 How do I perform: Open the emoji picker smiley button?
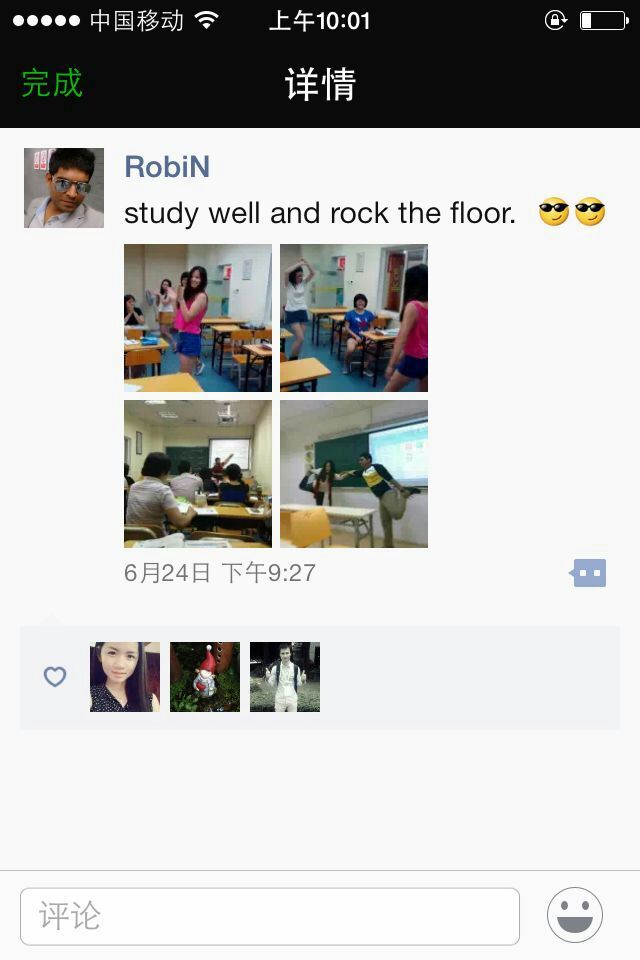pyautogui.click(x=575, y=915)
